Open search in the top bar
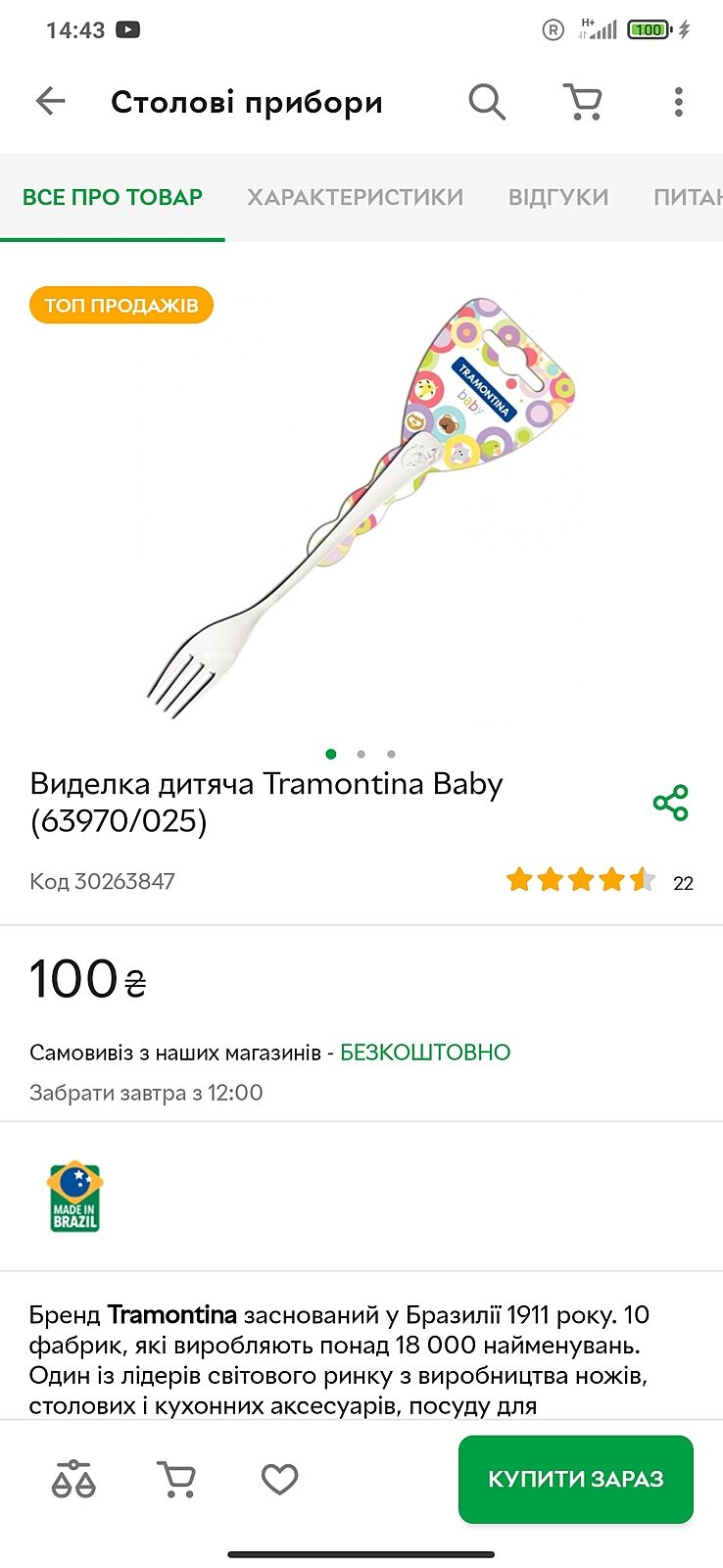This screenshot has height=1568, width=723. click(486, 101)
